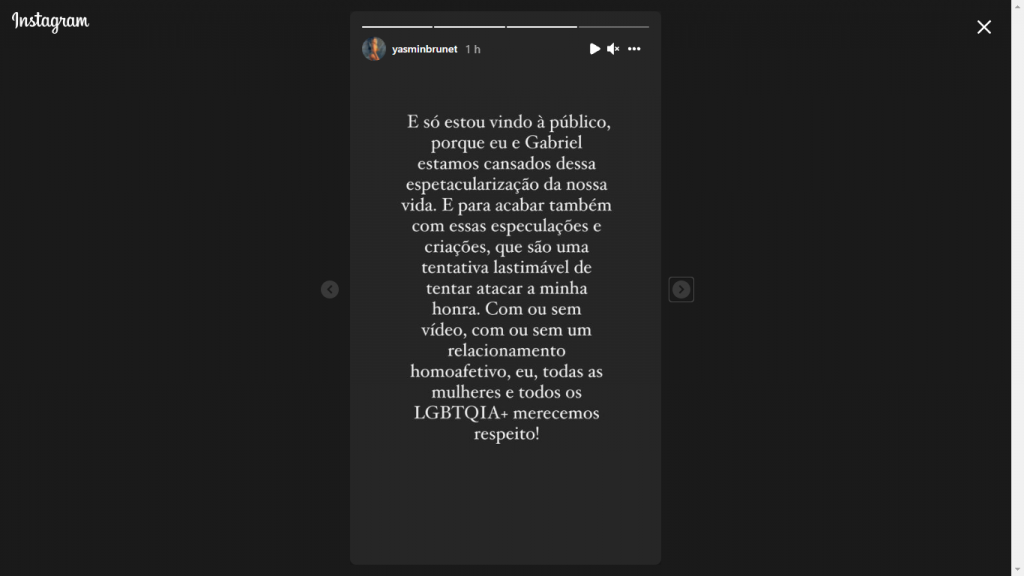Go to the next story
The image size is (1024, 576).
(681, 289)
